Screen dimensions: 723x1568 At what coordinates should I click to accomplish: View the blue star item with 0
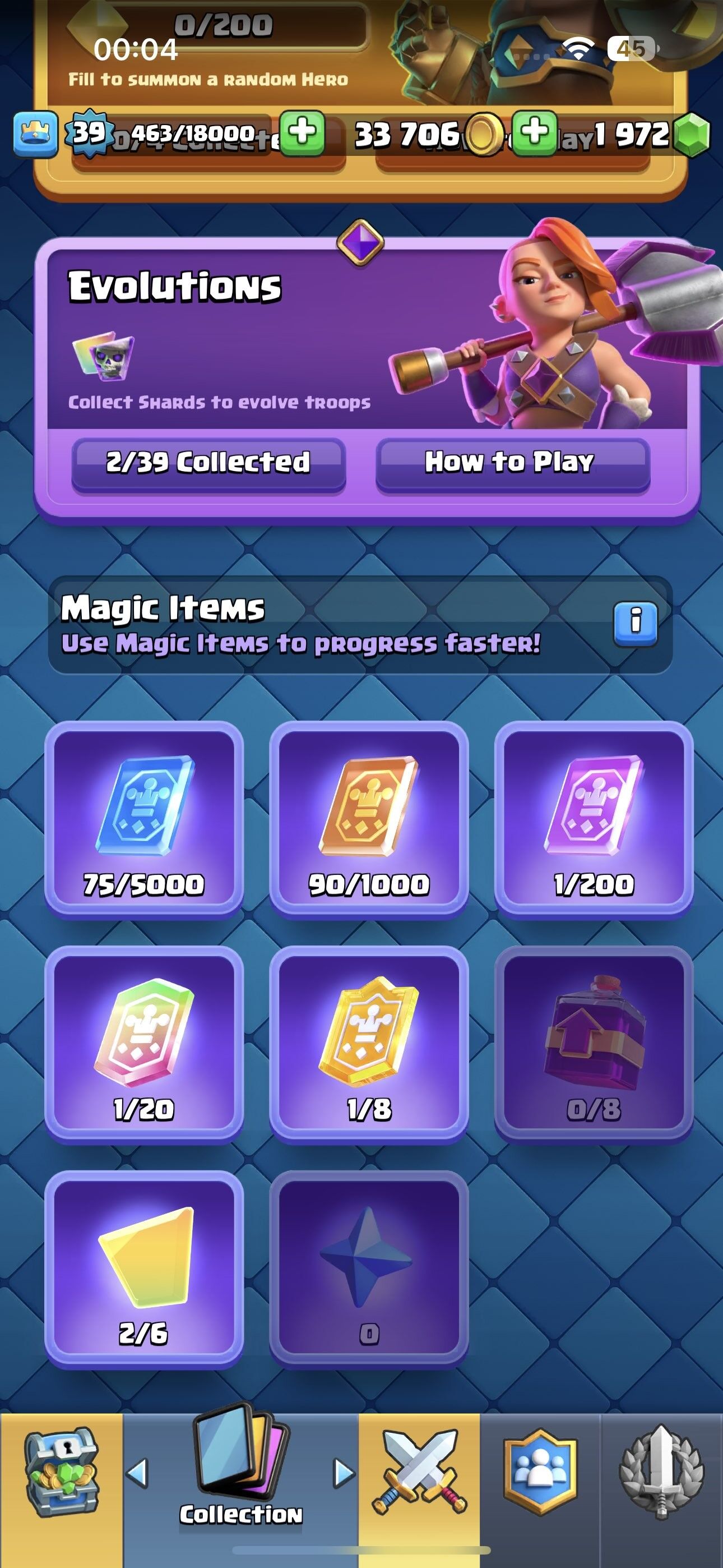tap(369, 1268)
